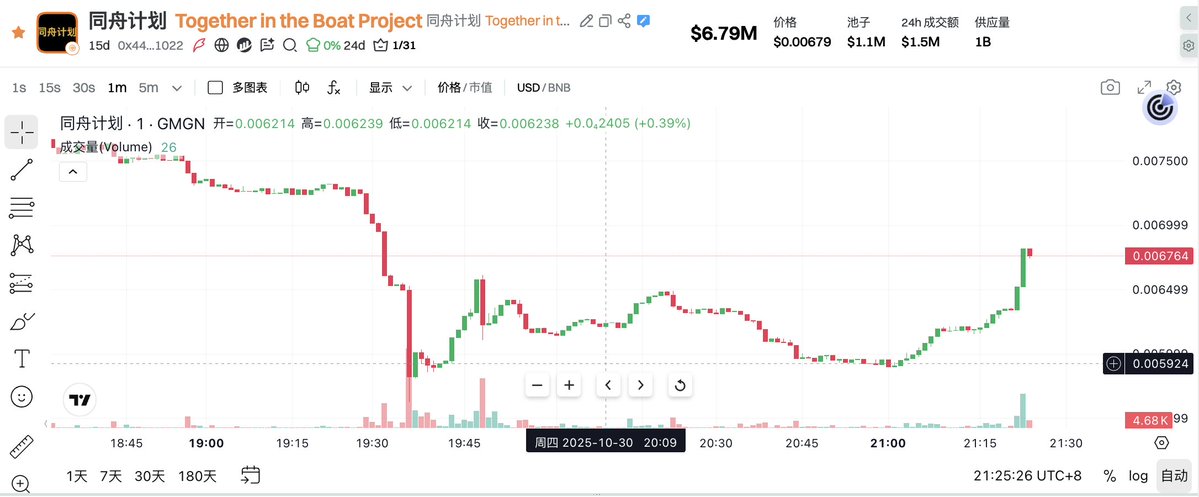The width and height of the screenshot is (1199, 497).
Task: Reset the chart view
Action: point(680,385)
